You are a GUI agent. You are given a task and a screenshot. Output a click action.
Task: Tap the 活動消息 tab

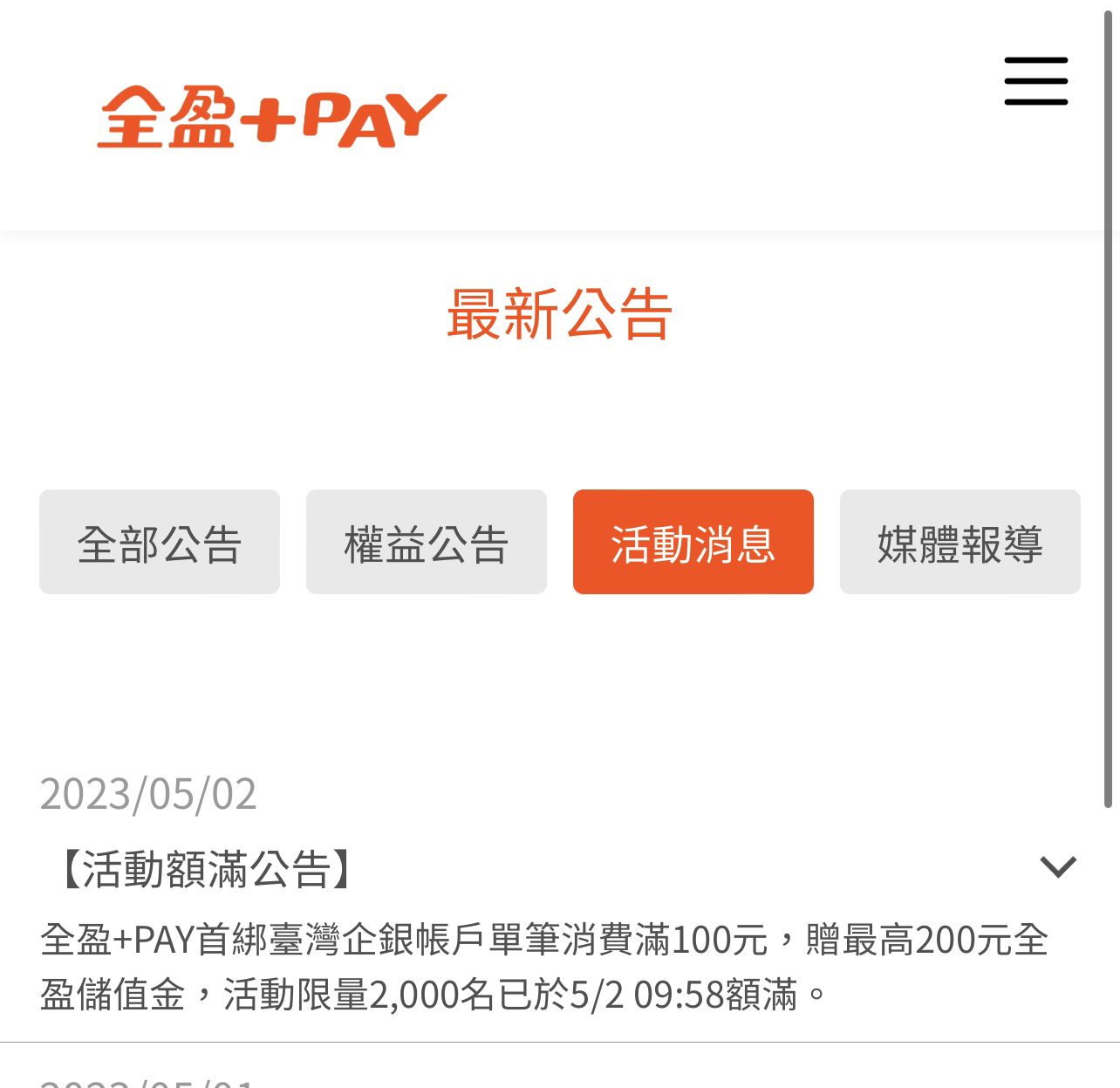[x=693, y=542]
